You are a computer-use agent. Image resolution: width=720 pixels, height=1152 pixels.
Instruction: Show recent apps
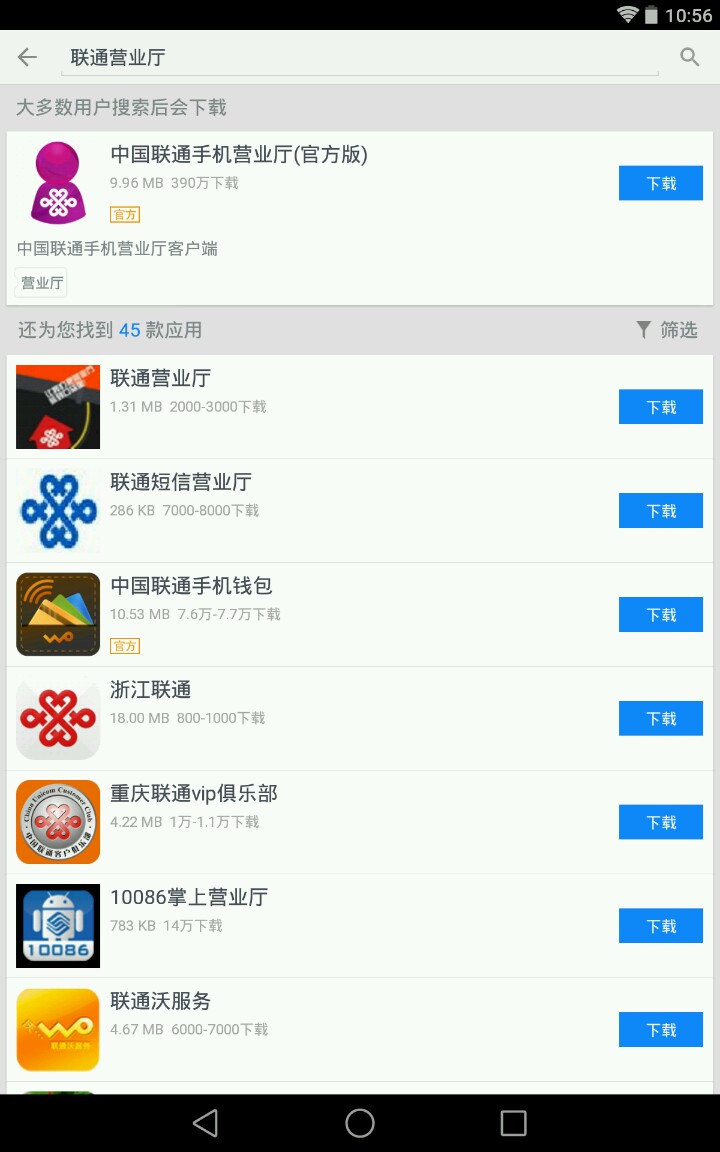[x=513, y=1123]
